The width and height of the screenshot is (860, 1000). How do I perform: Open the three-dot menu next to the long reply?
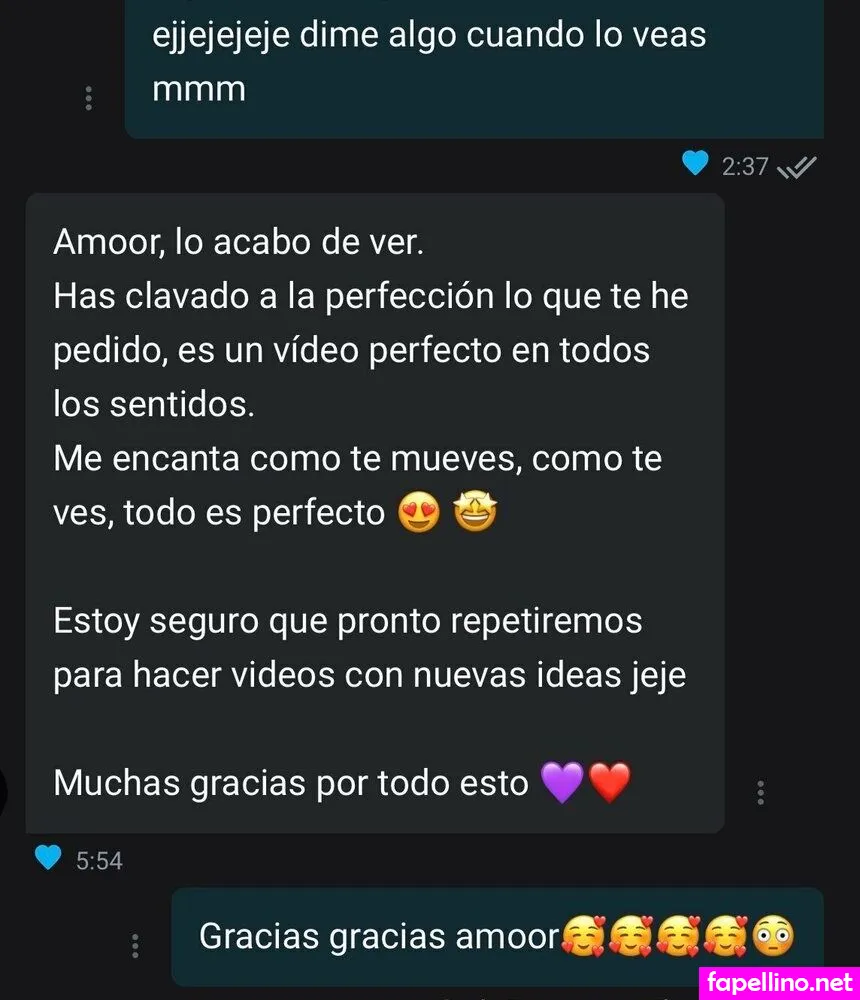(x=761, y=791)
